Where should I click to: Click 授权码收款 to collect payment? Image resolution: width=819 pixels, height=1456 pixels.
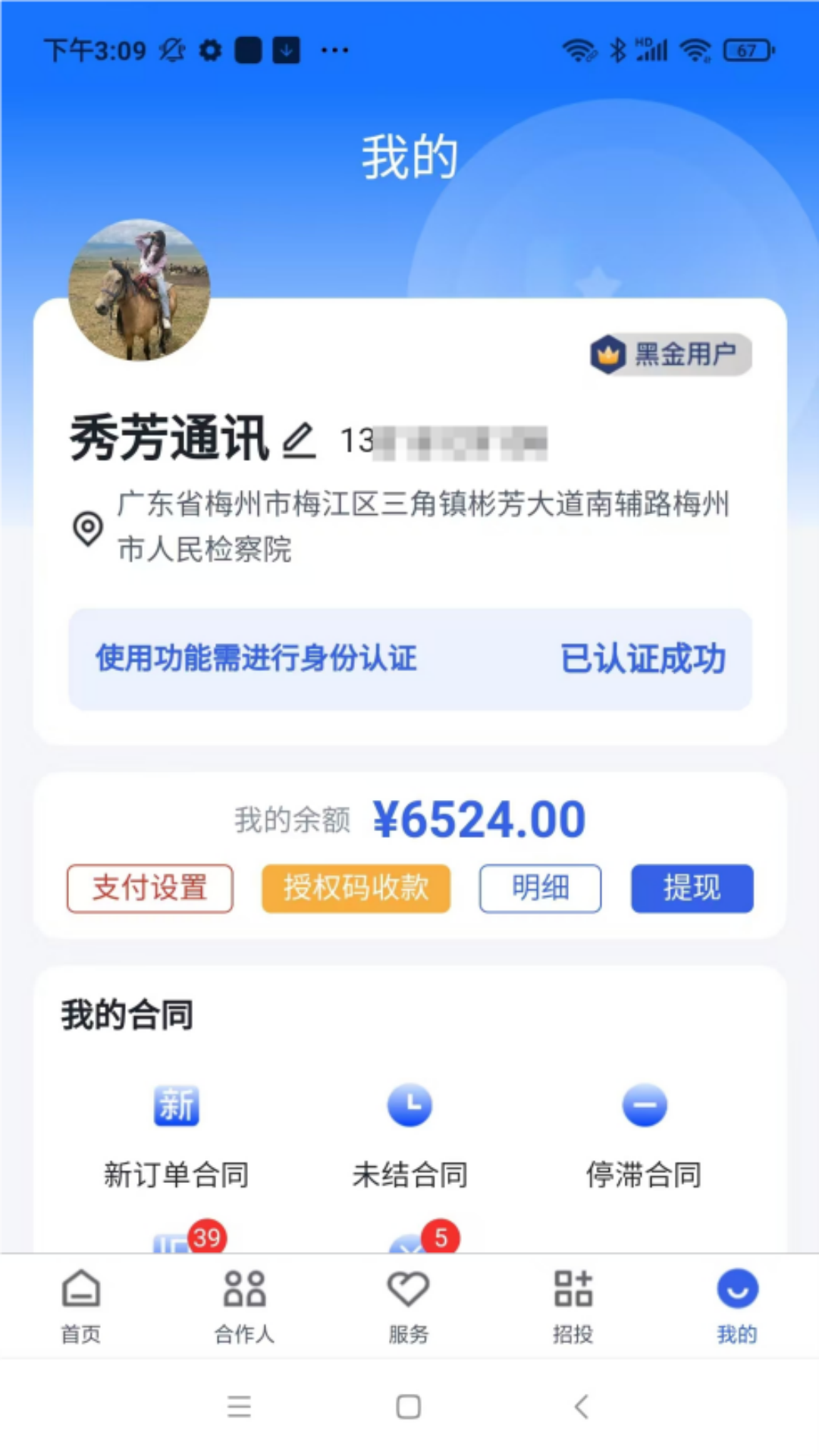point(356,888)
